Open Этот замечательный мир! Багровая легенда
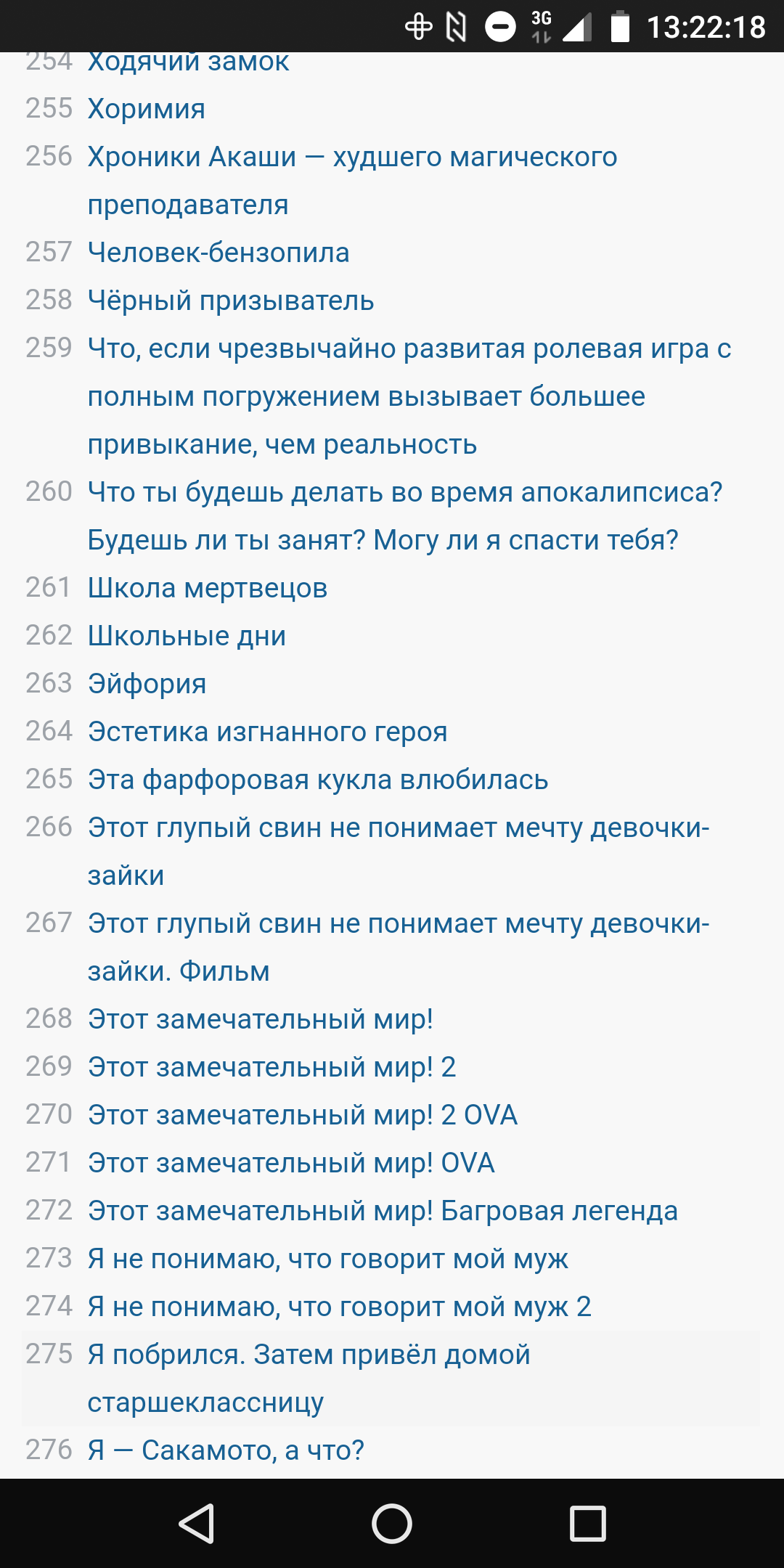Viewport: 784px width, 1568px height. (x=383, y=1211)
